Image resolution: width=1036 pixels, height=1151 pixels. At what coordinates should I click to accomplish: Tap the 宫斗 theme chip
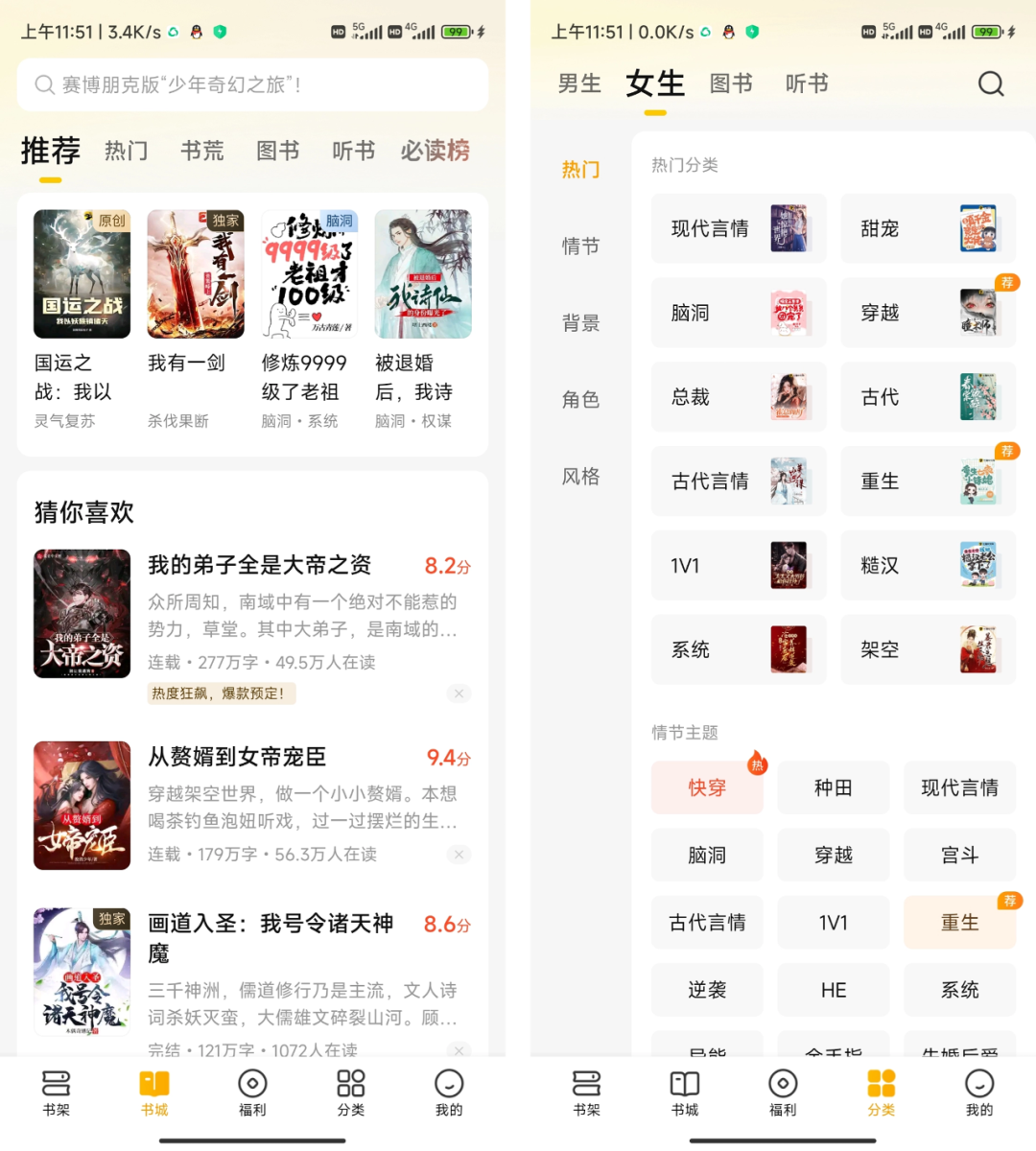pos(959,855)
